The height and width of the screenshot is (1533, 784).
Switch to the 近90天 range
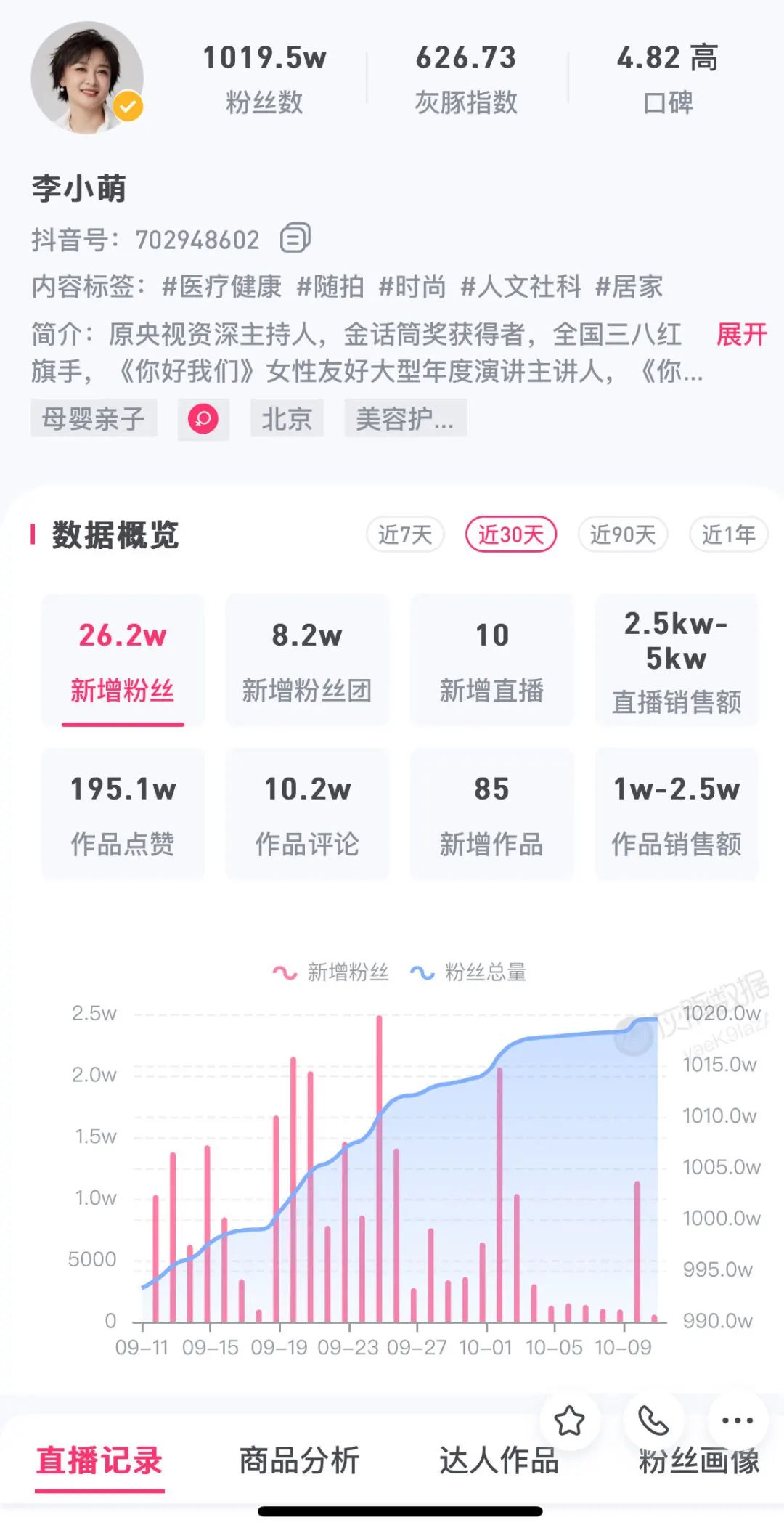pos(623,534)
